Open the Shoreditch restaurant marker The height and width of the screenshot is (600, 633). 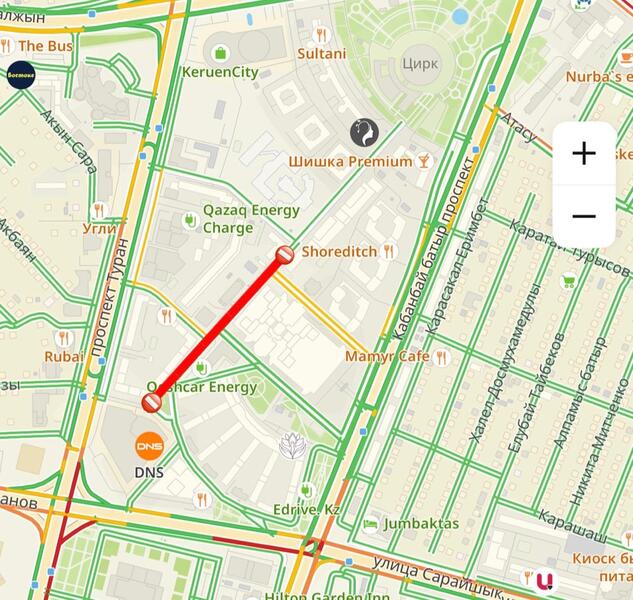[389, 251]
